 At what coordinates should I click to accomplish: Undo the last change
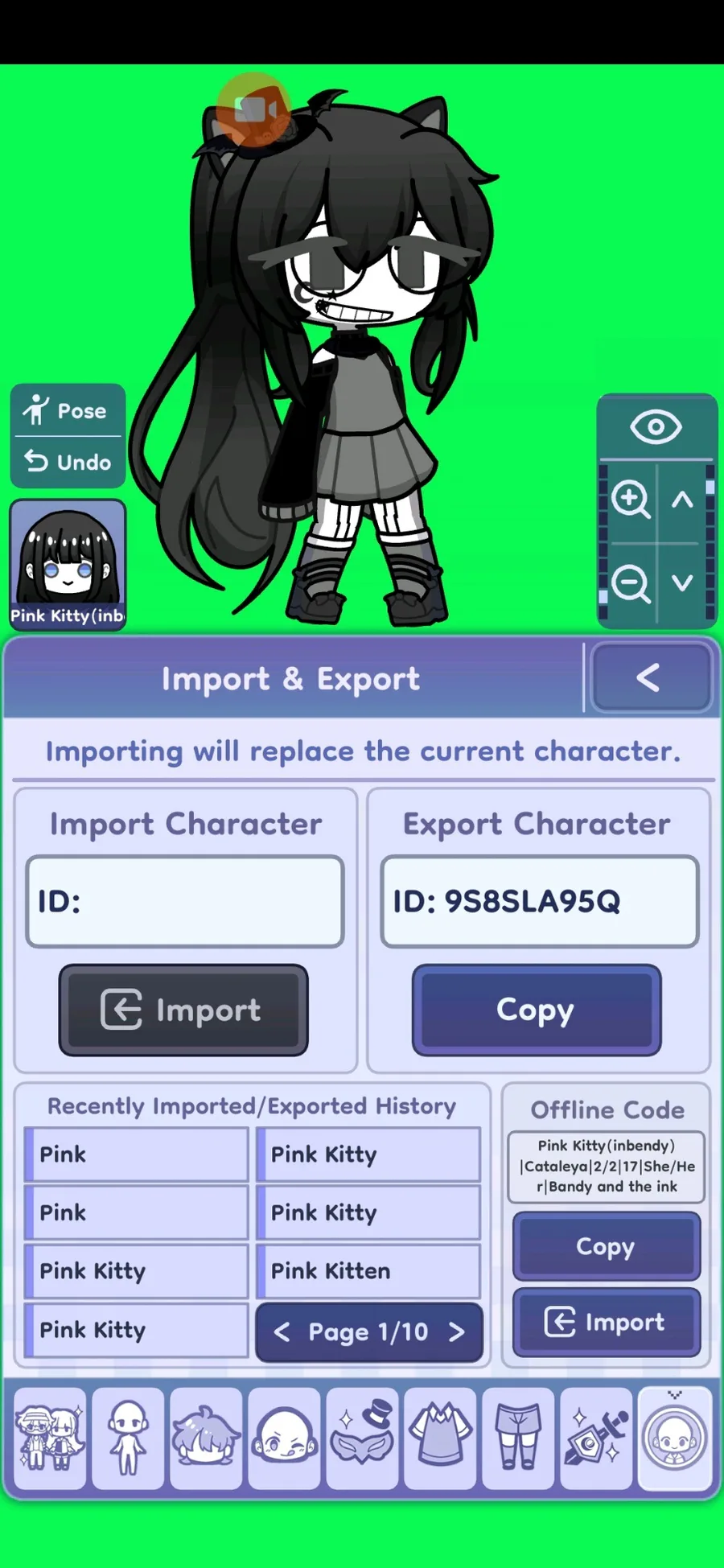68,462
